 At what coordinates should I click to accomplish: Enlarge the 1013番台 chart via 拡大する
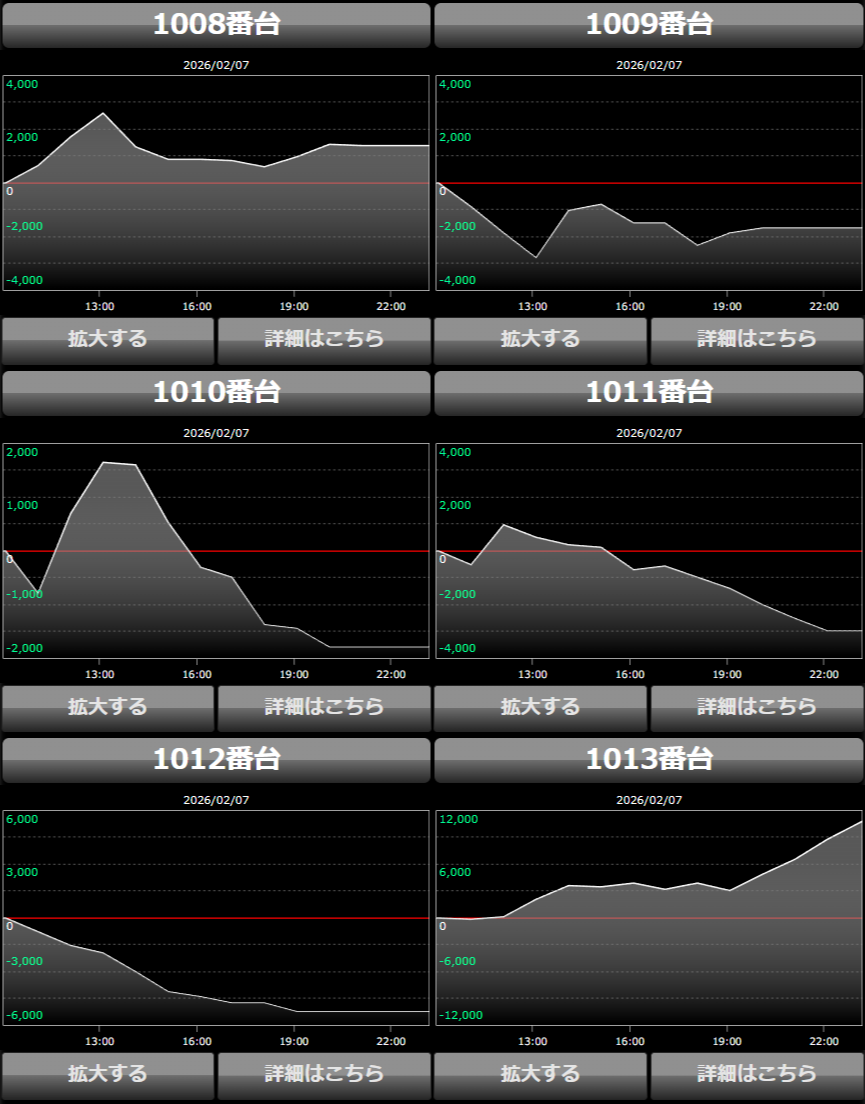[x=540, y=1075]
